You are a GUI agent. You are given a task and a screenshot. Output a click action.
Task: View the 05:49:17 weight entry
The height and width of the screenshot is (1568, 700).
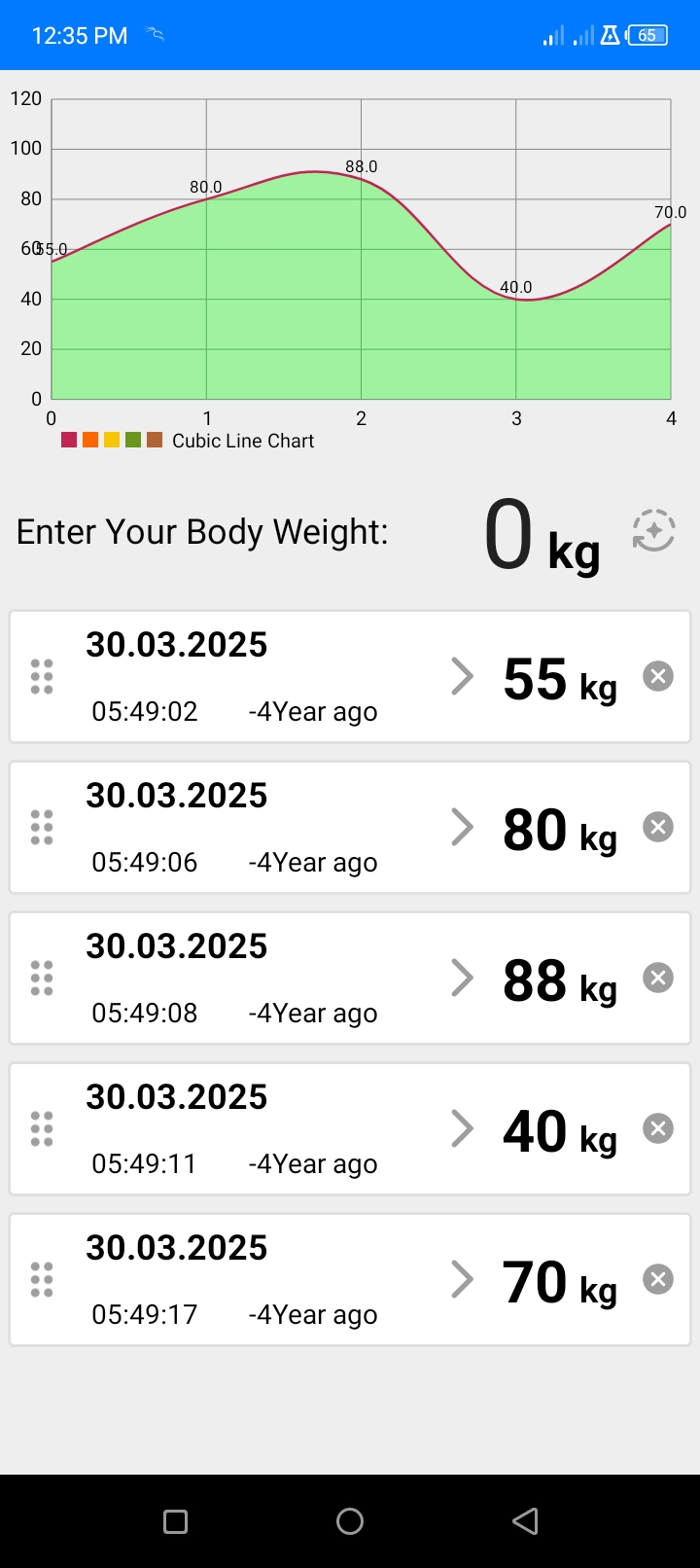[x=463, y=1279]
